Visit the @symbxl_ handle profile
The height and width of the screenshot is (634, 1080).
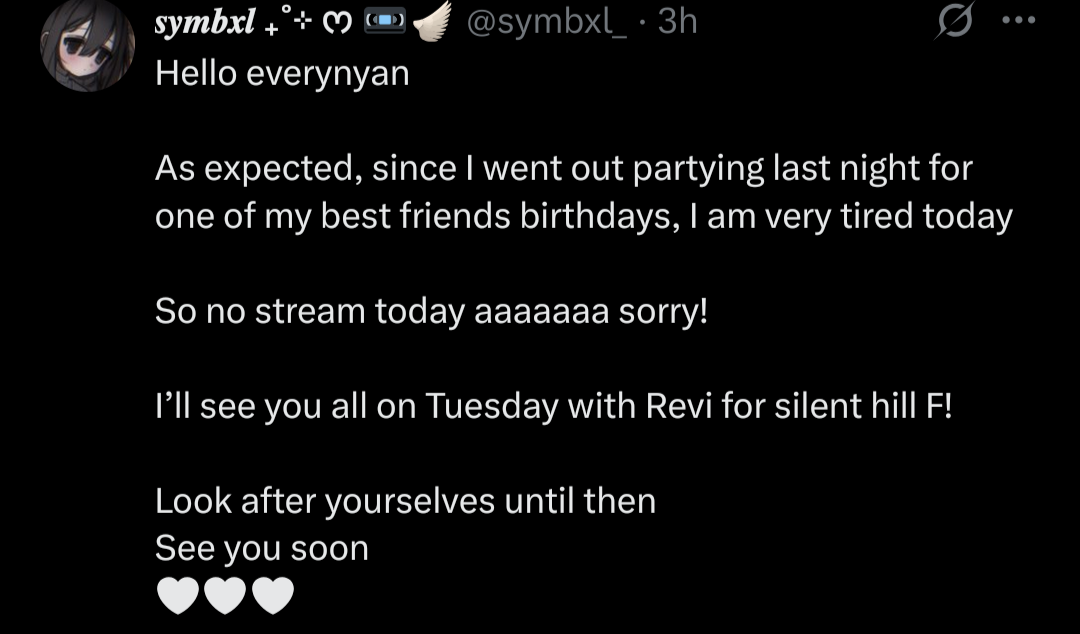coord(546,21)
